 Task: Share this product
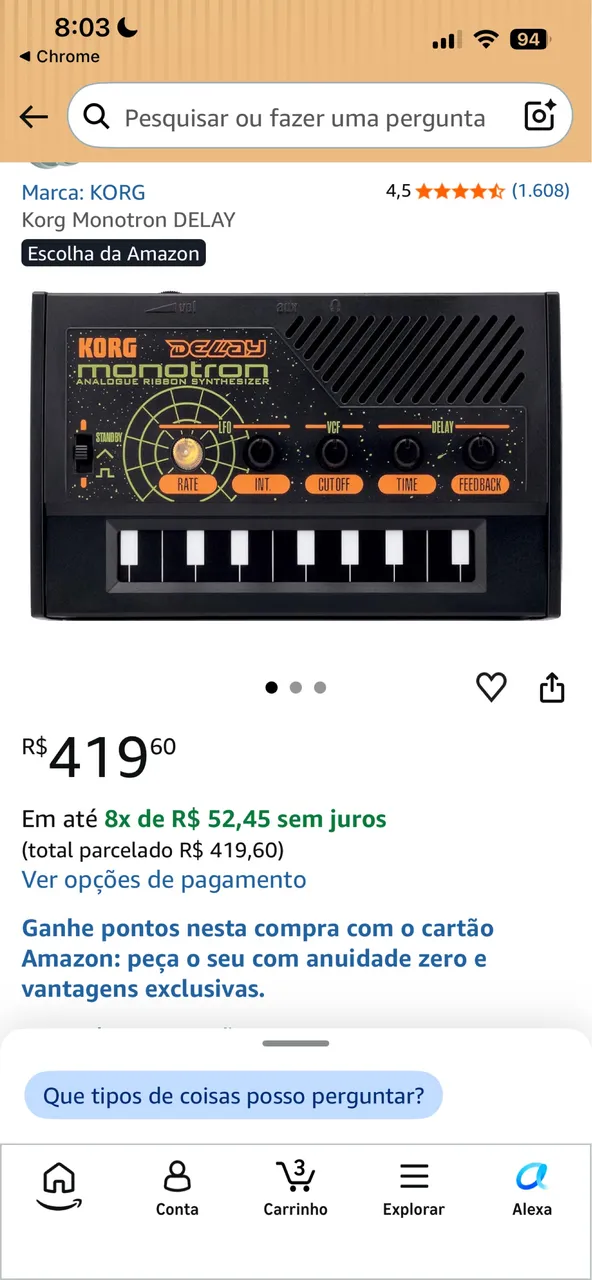(552, 687)
